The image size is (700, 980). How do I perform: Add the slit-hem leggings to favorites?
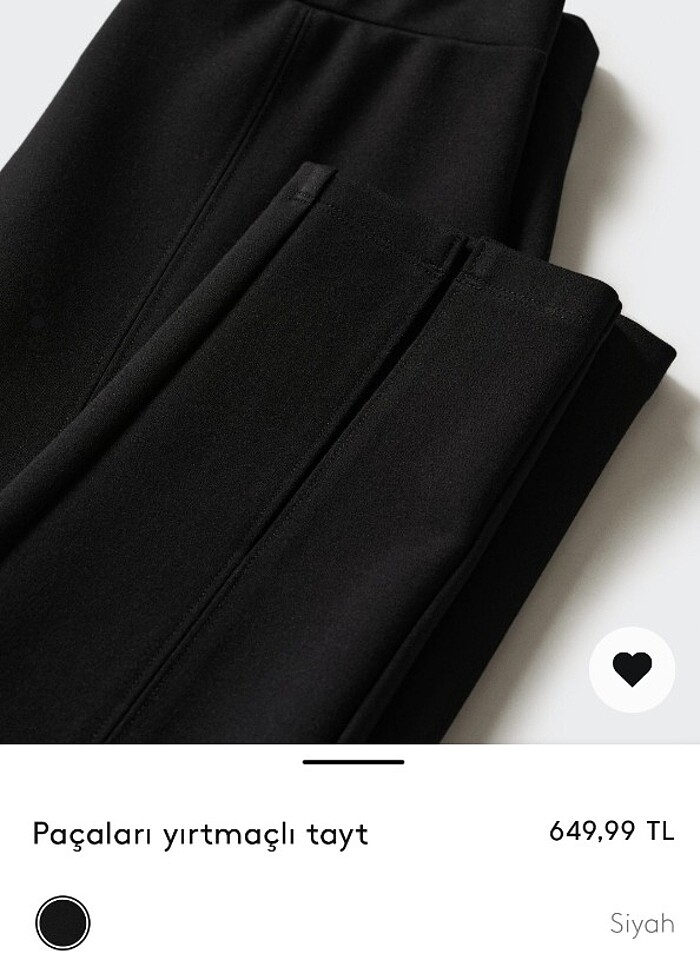pos(632,669)
